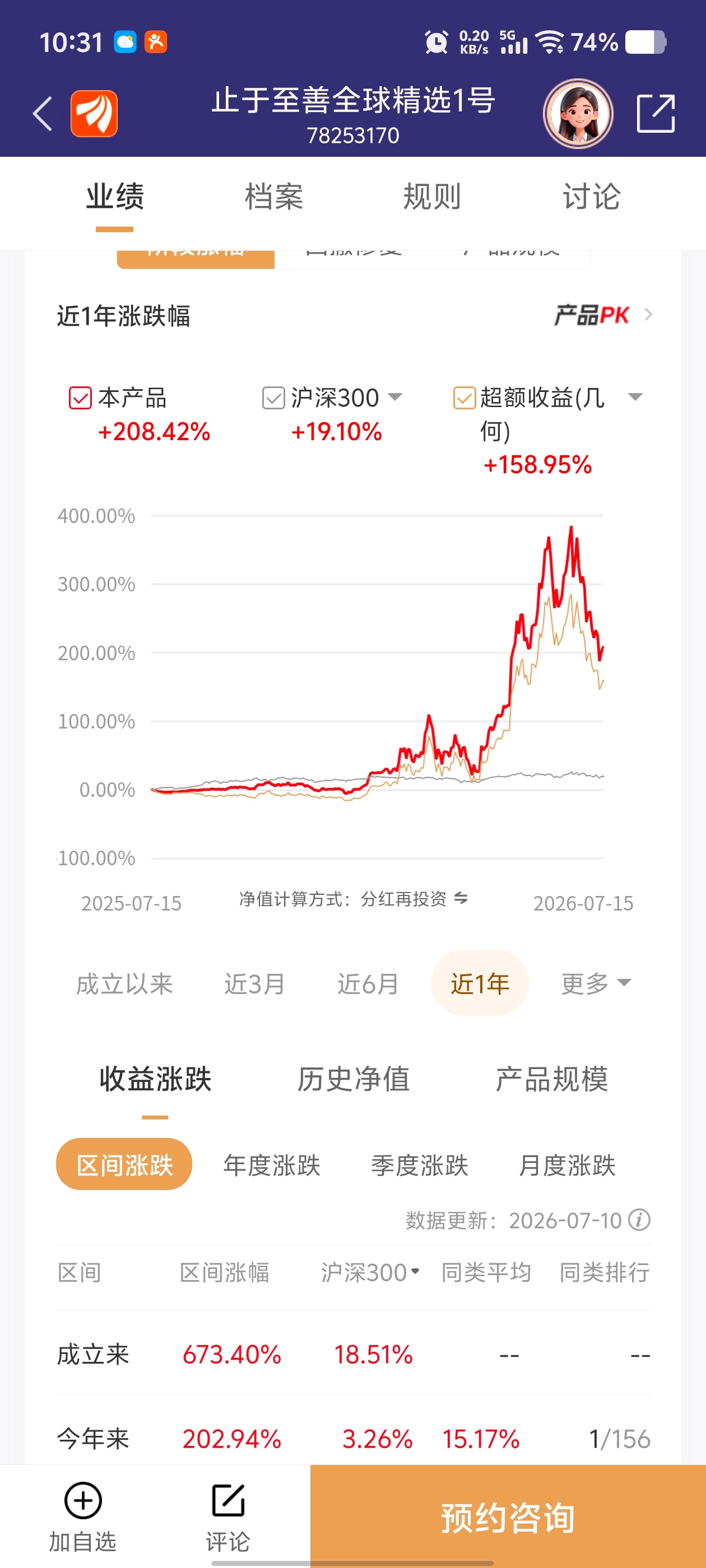Switch to the 档案 tab
The width and height of the screenshot is (706, 1568).
tap(273, 197)
